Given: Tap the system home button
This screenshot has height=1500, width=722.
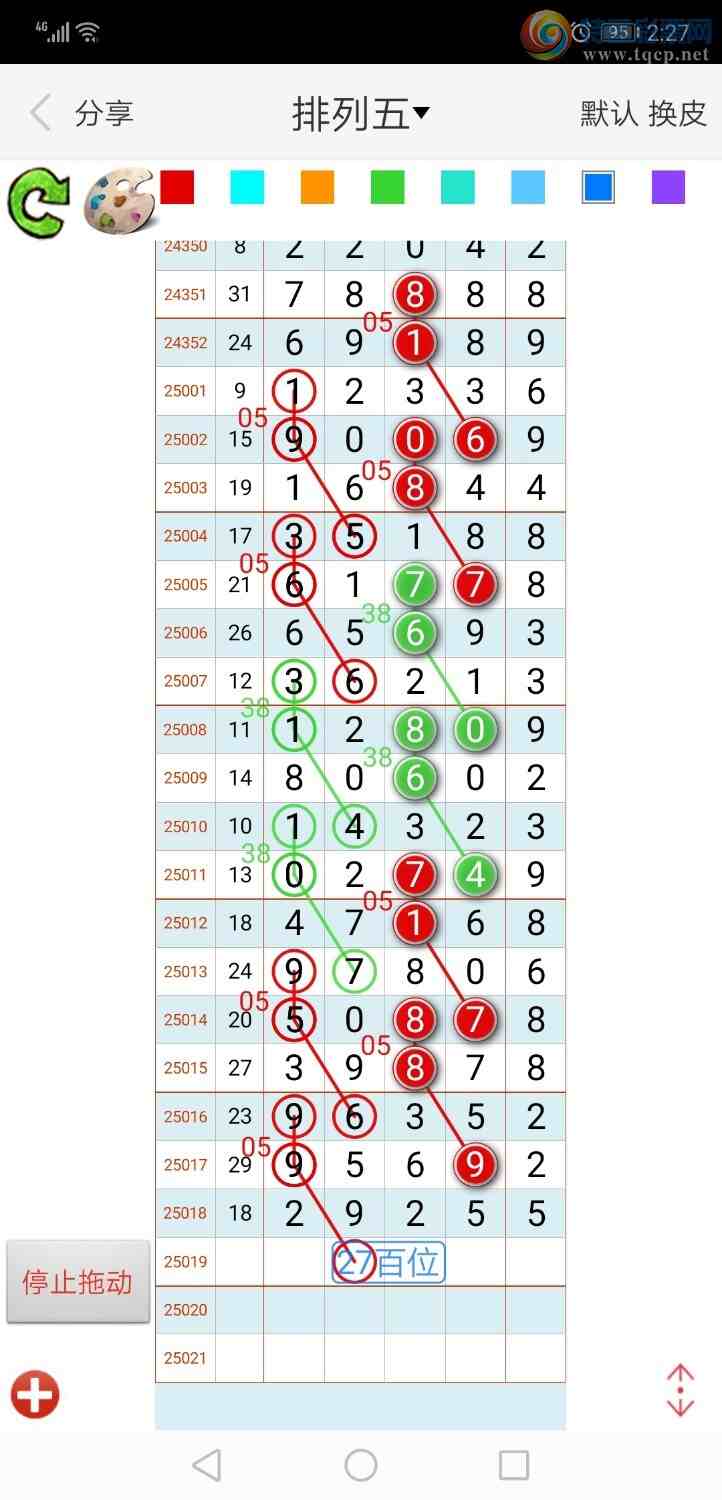Looking at the screenshot, I should pyautogui.click(x=361, y=1465).
